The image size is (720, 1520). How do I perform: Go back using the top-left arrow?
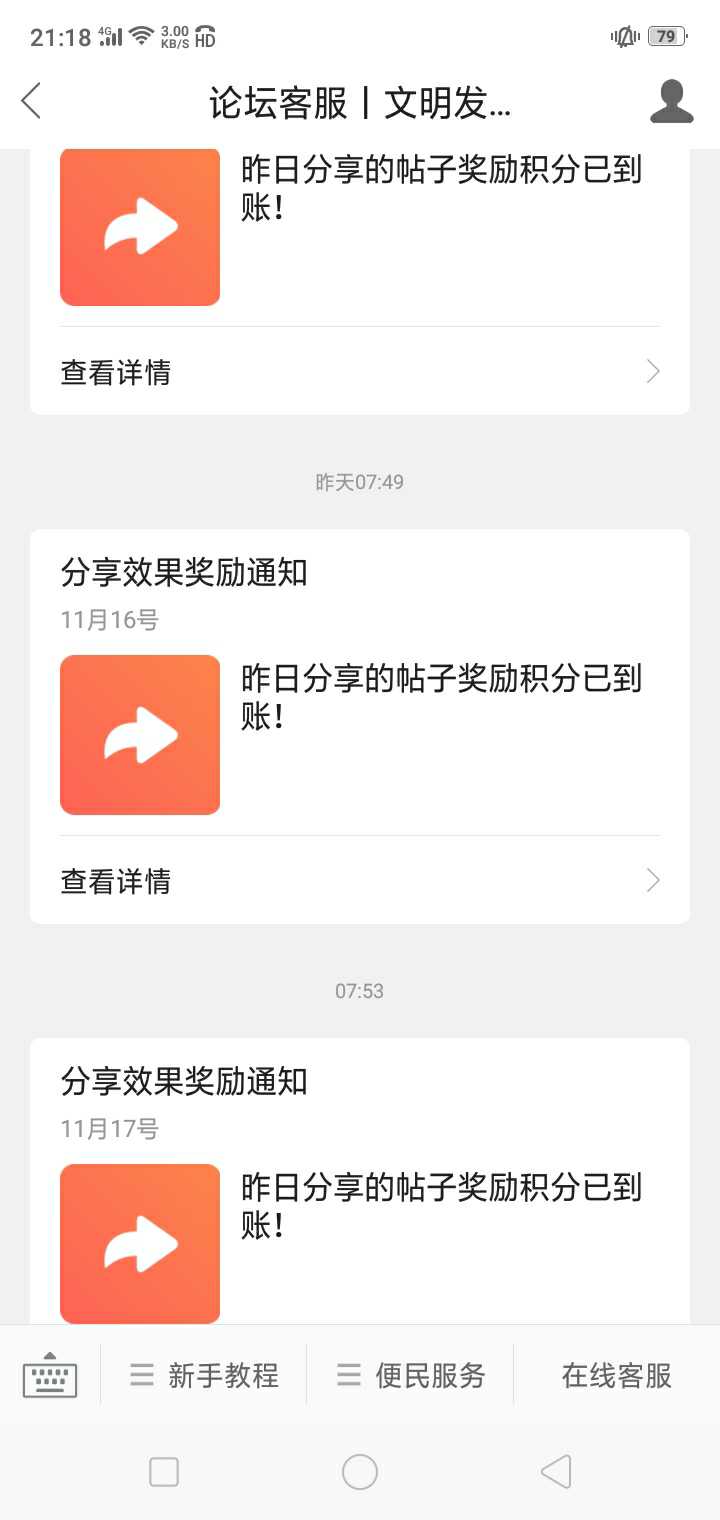(32, 101)
